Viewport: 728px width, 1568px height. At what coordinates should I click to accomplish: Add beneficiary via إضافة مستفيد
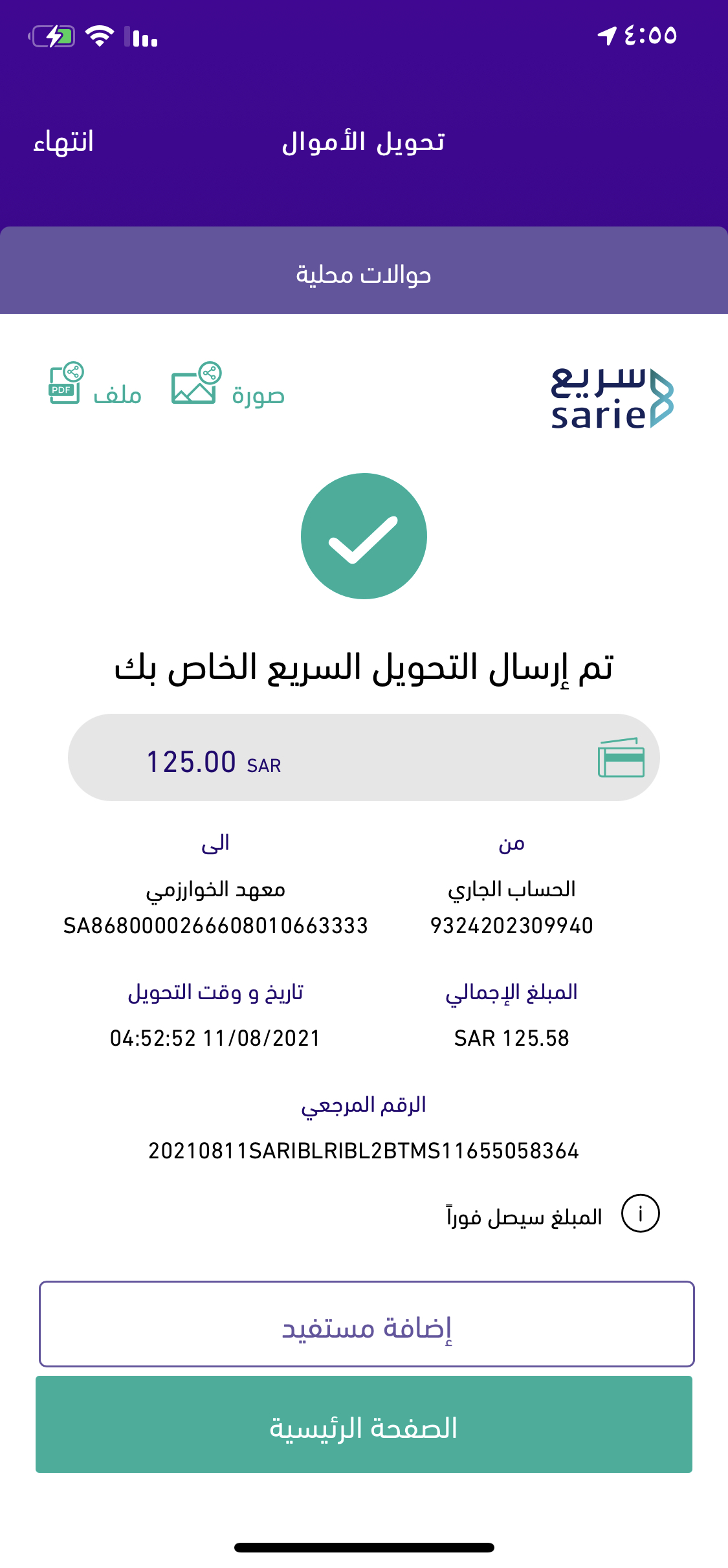(x=366, y=1324)
